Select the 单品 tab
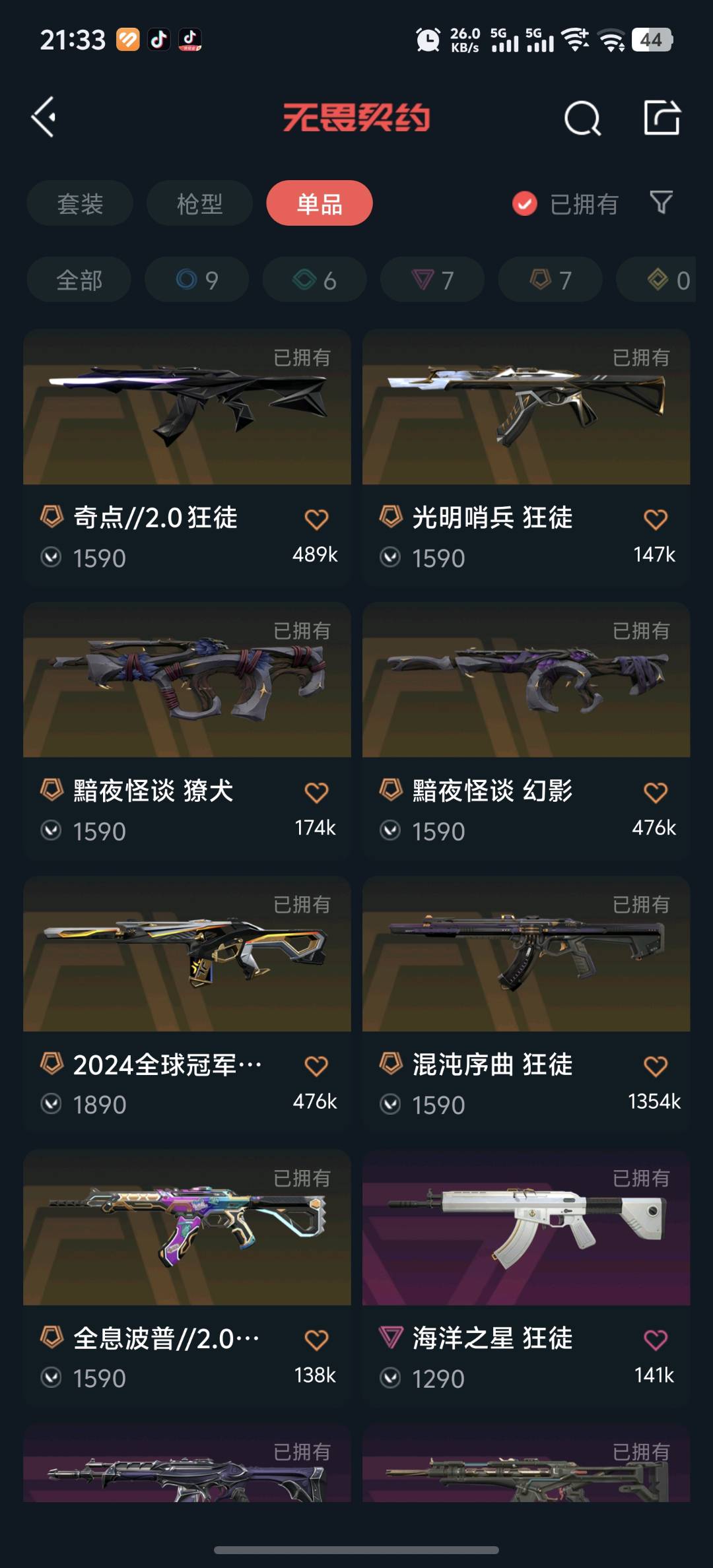Viewport: 713px width, 1568px height. [320, 203]
